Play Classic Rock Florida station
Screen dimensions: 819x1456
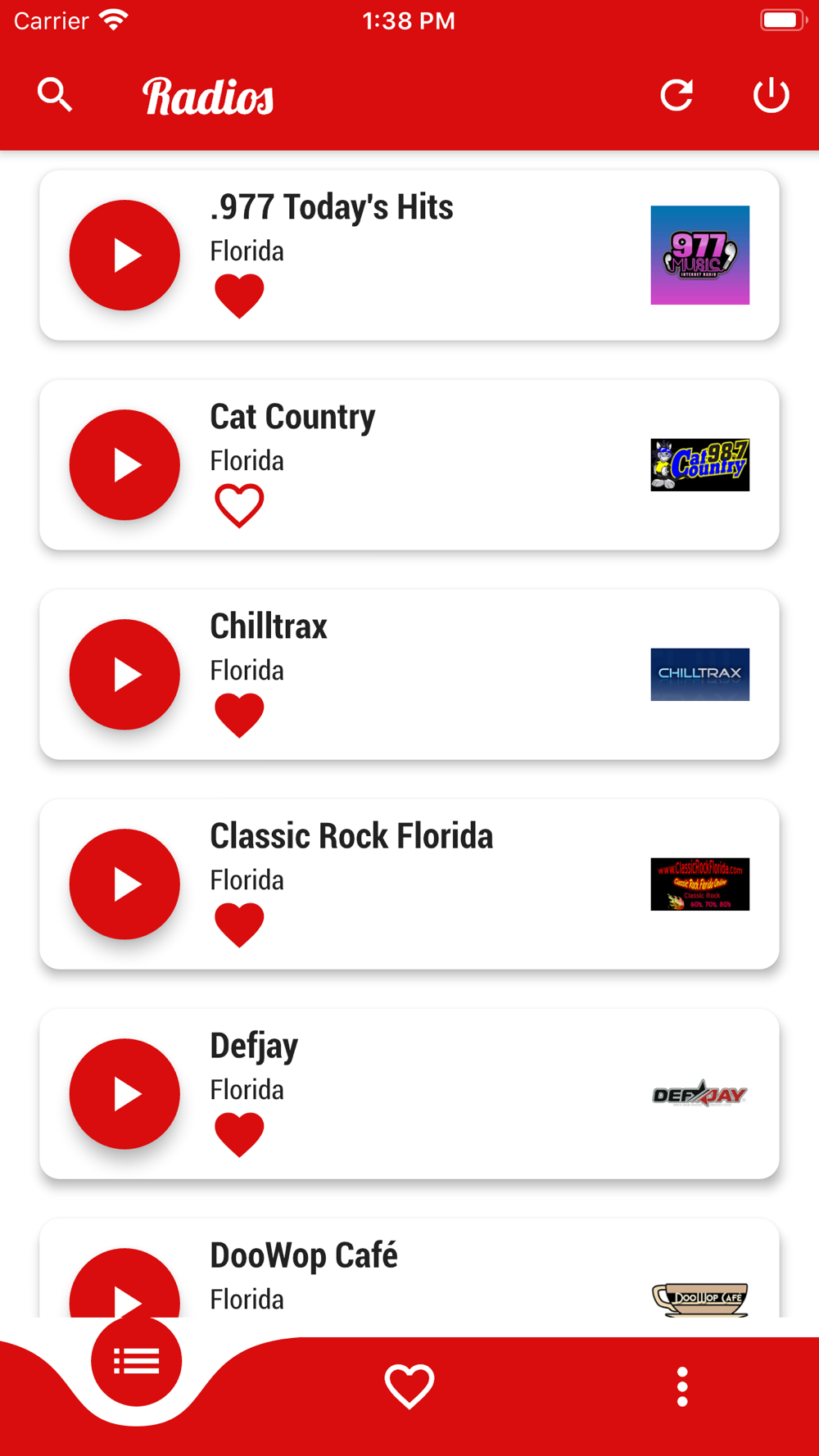coord(124,884)
